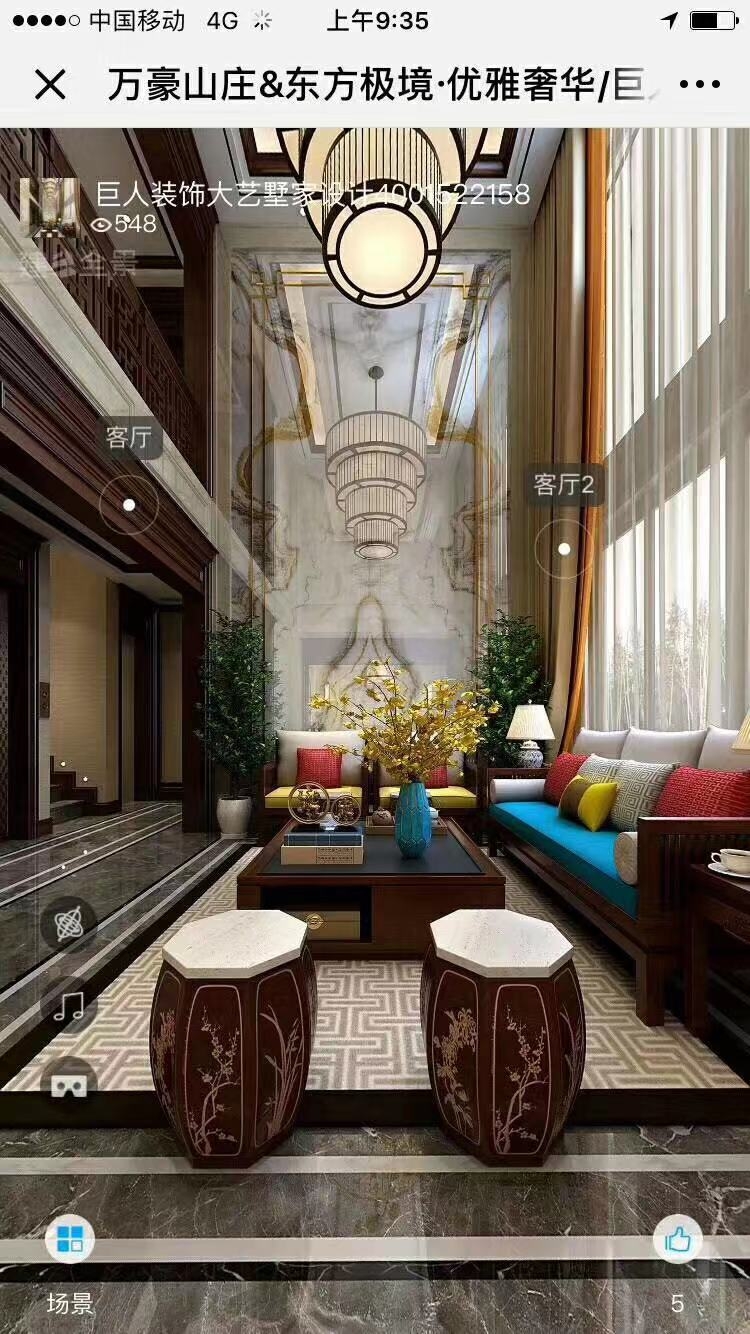750x1334 pixels.
Task: Enter VR headset viewing mode
Action: click(x=68, y=1083)
